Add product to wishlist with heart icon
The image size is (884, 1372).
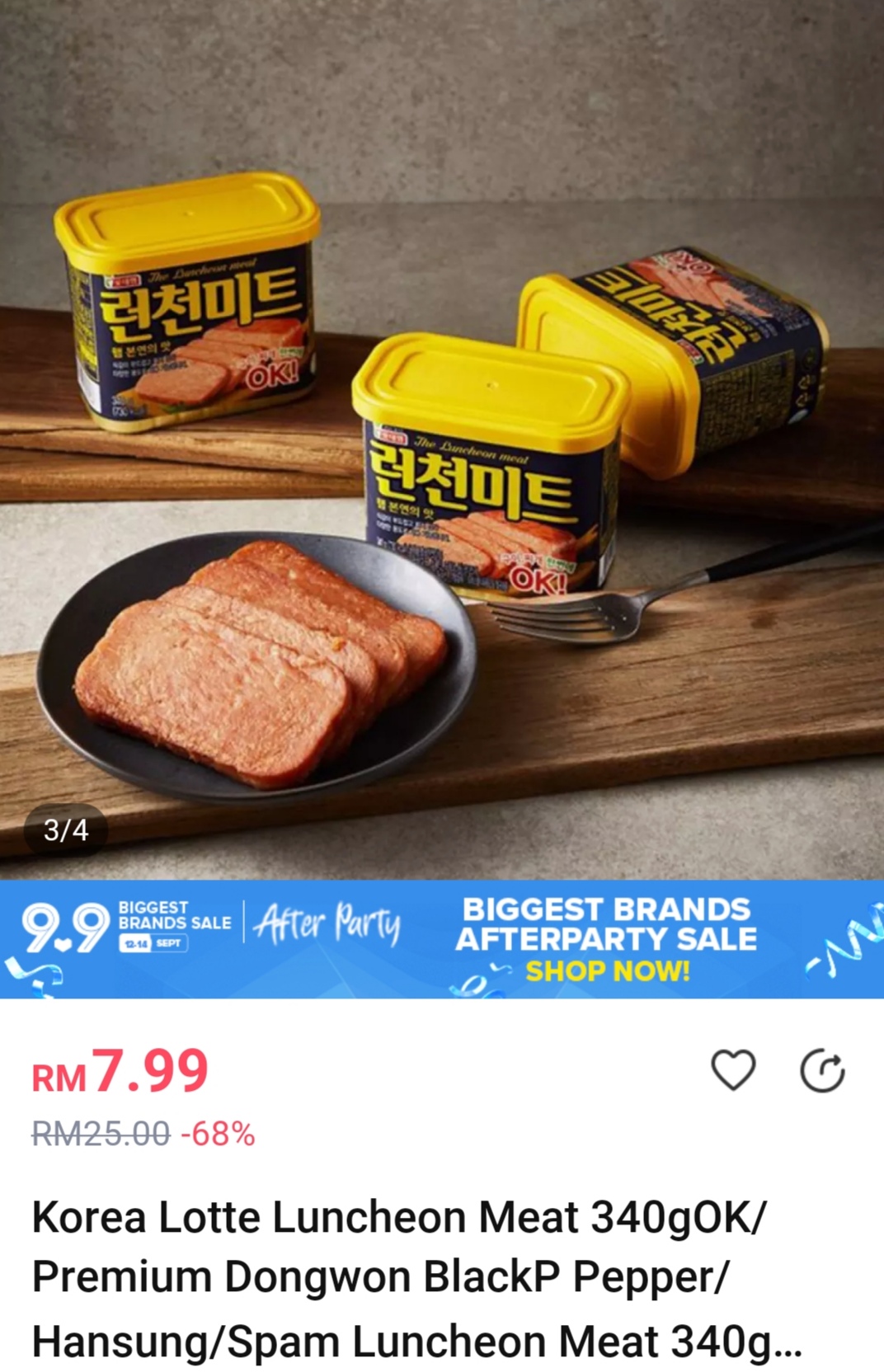click(732, 1070)
